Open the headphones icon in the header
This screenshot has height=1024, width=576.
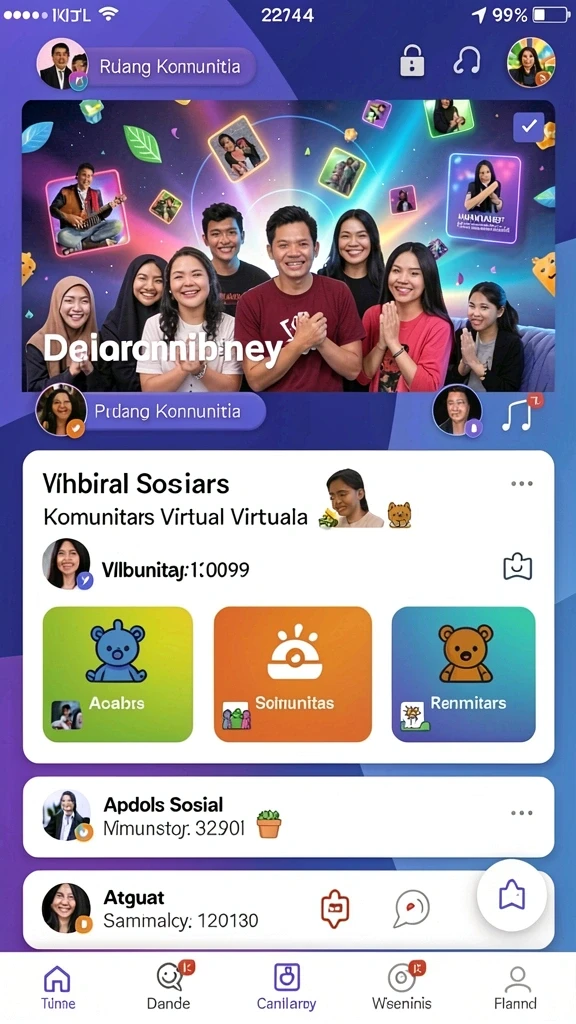tap(466, 61)
